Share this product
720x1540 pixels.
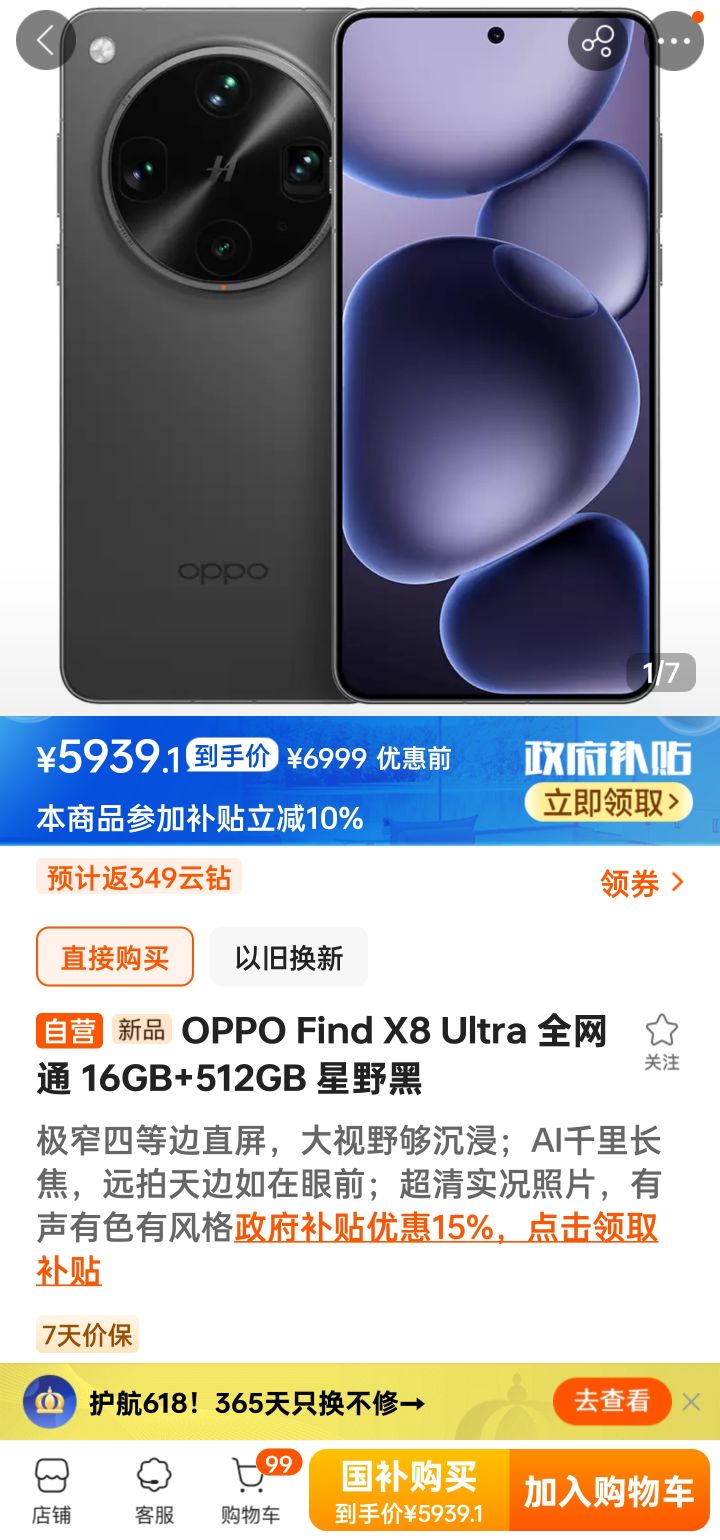pyautogui.click(x=598, y=40)
